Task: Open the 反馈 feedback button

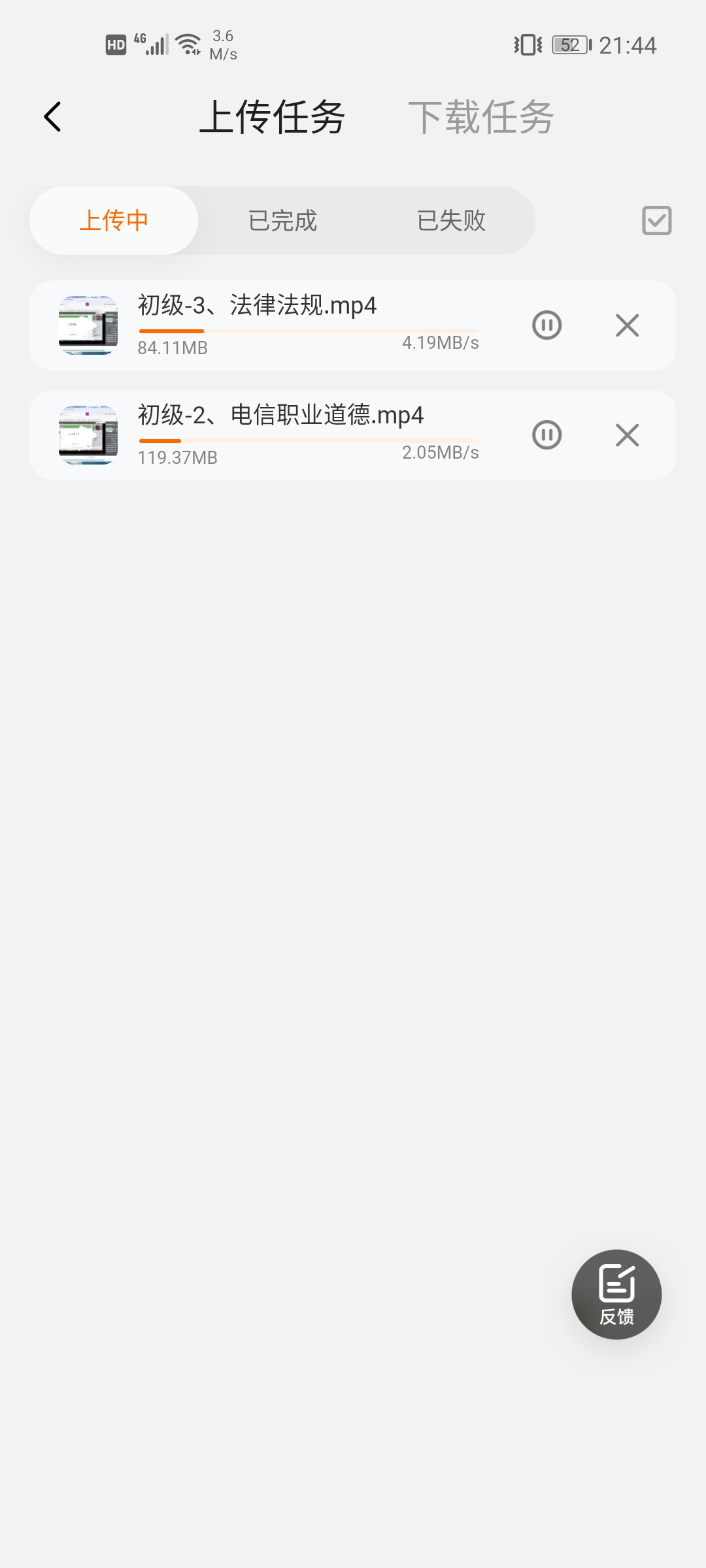Action: pos(616,1294)
